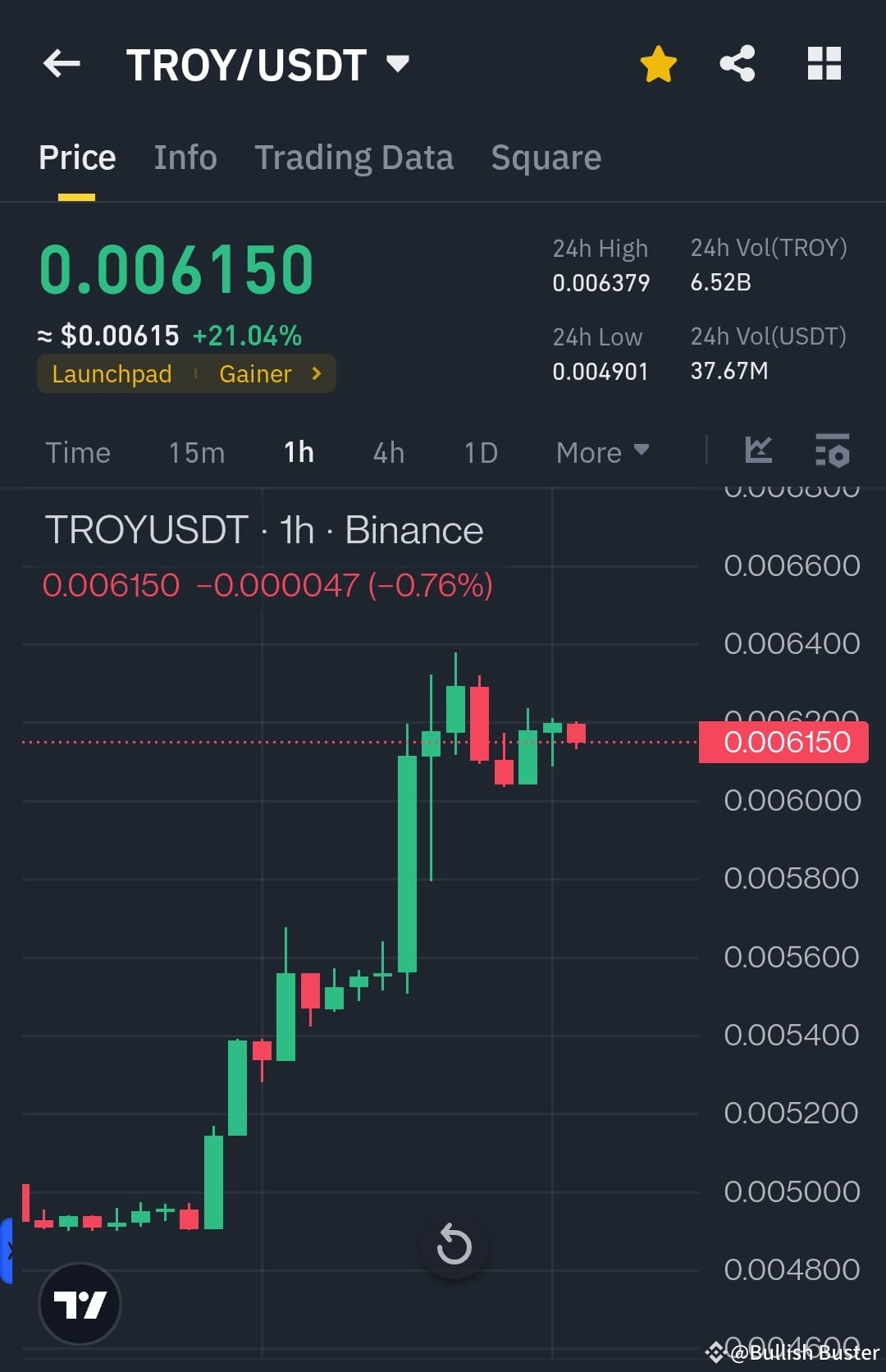The image size is (886, 1372).
Task: Open the Launchpad link
Action: (x=112, y=373)
